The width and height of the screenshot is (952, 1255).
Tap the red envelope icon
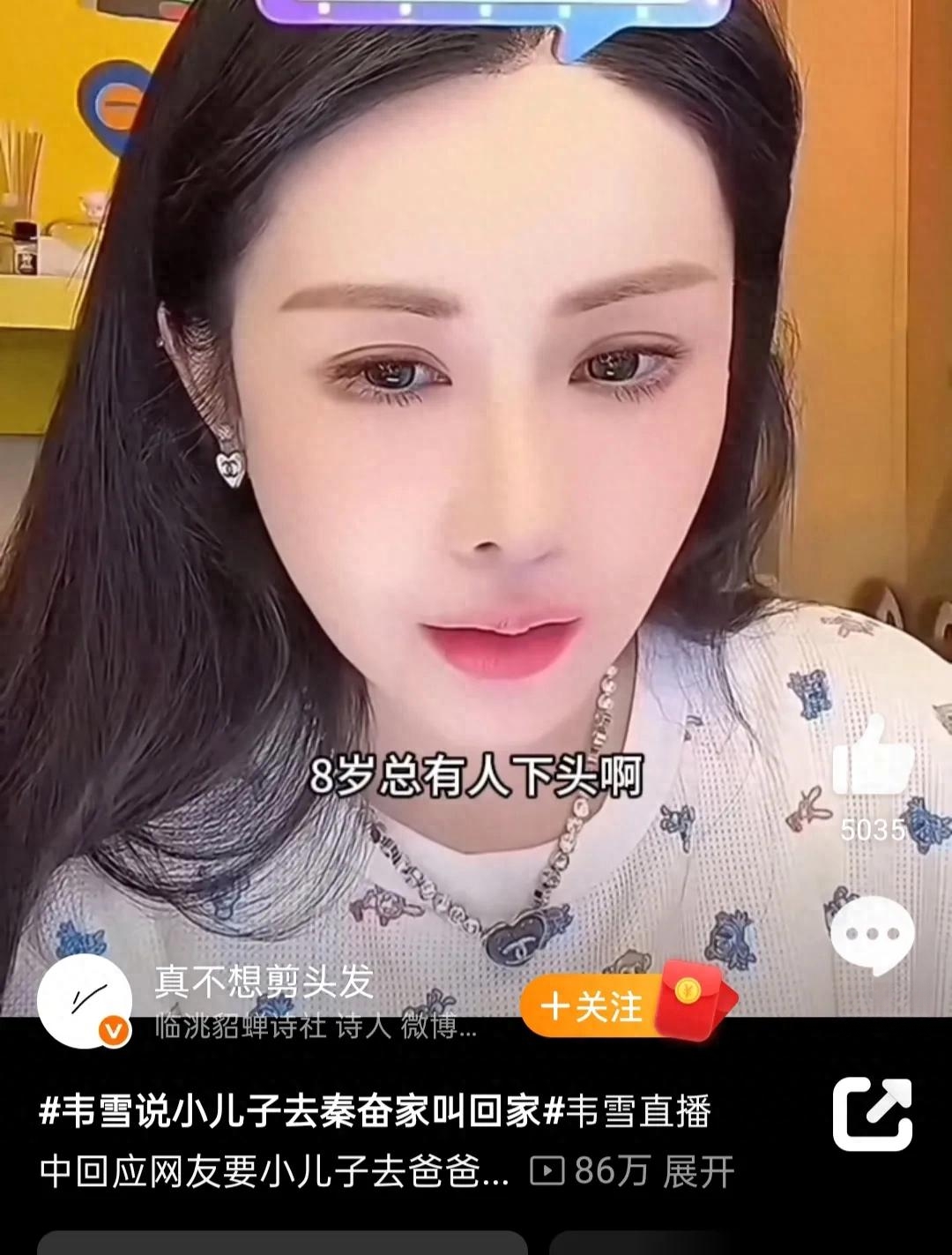pyautogui.click(x=696, y=1001)
